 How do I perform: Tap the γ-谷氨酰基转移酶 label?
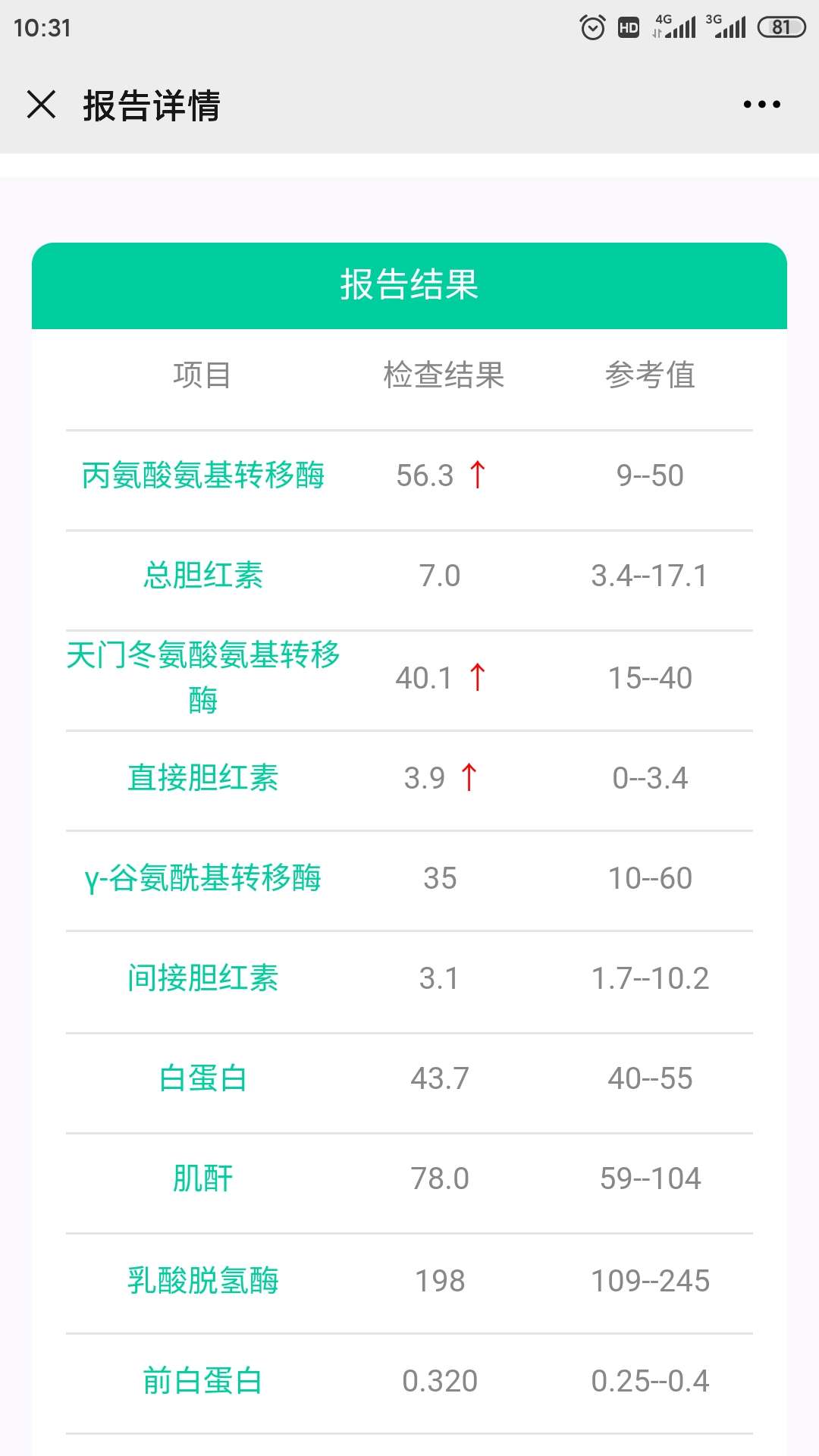(x=203, y=878)
